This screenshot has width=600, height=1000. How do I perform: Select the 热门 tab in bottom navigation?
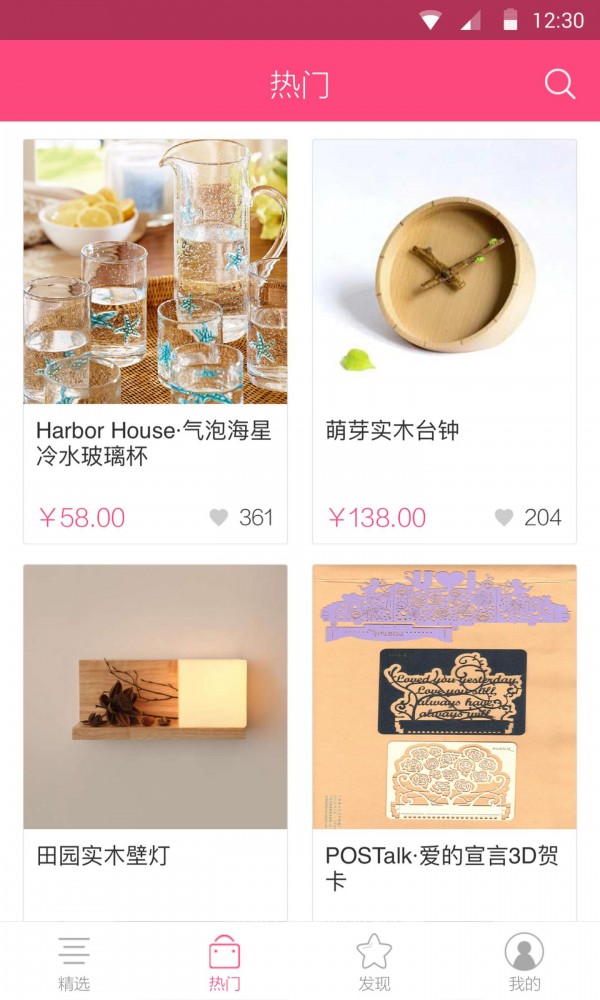coord(224,962)
